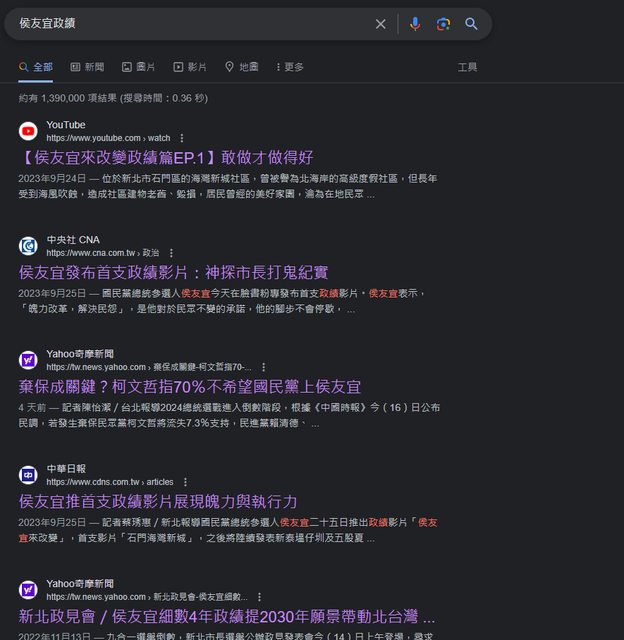This screenshot has width=624, height=640.
Task: Open 中華日報 result 侯友宜推首支政績影片
Action: click(x=158, y=501)
